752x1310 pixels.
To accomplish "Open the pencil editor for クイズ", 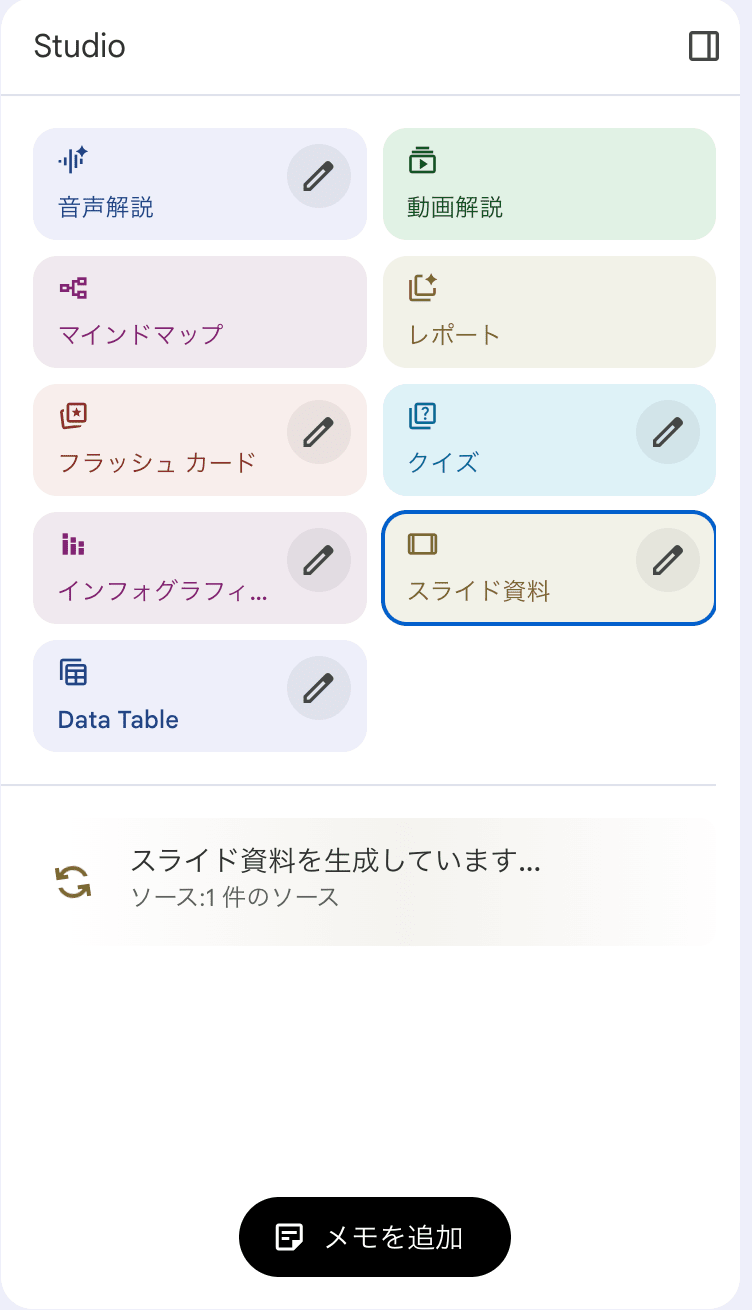I will pyautogui.click(x=668, y=432).
